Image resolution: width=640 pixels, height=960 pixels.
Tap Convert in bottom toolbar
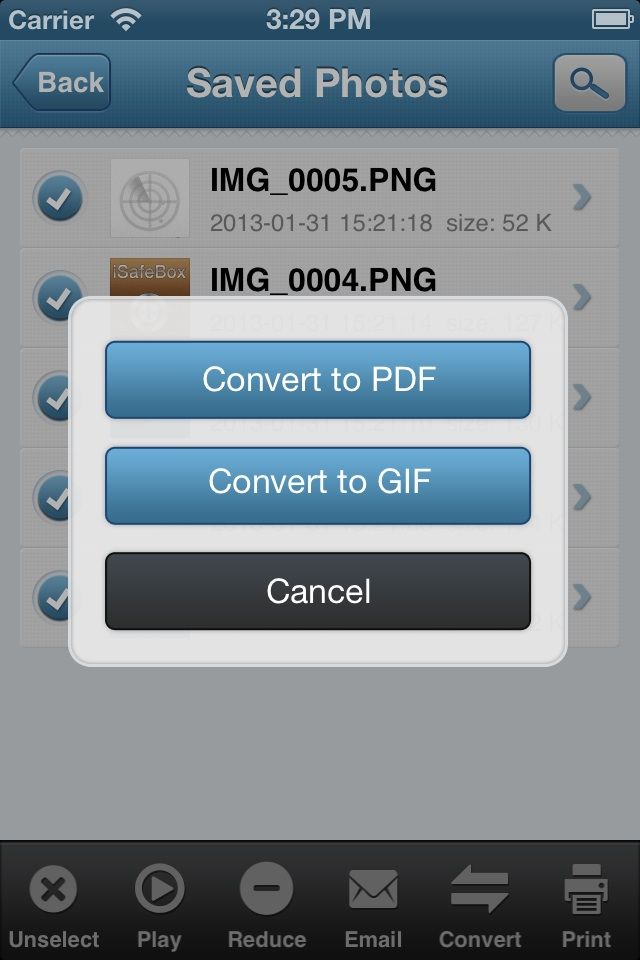pyautogui.click(x=480, y=905)
